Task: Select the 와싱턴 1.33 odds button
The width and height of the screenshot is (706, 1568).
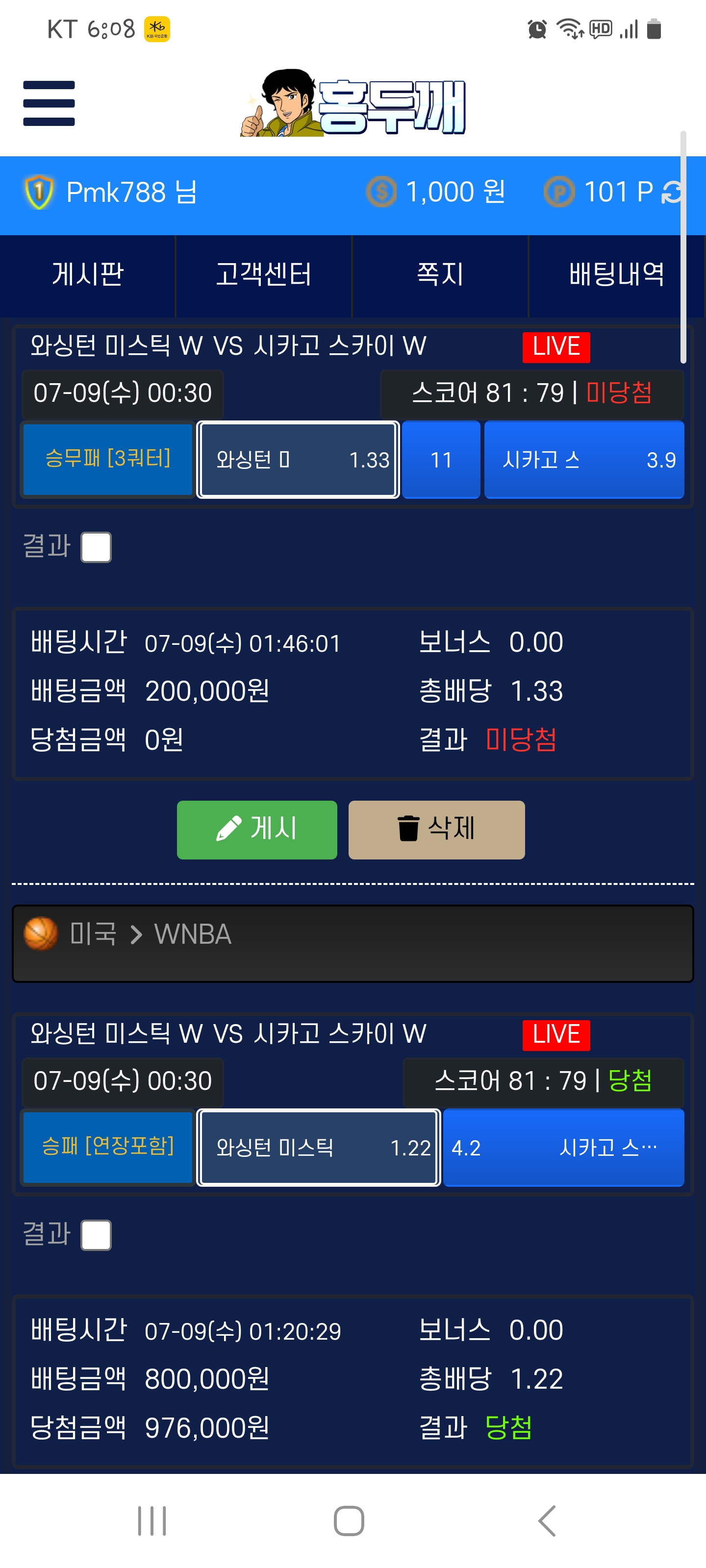Action: click(298, 460)
